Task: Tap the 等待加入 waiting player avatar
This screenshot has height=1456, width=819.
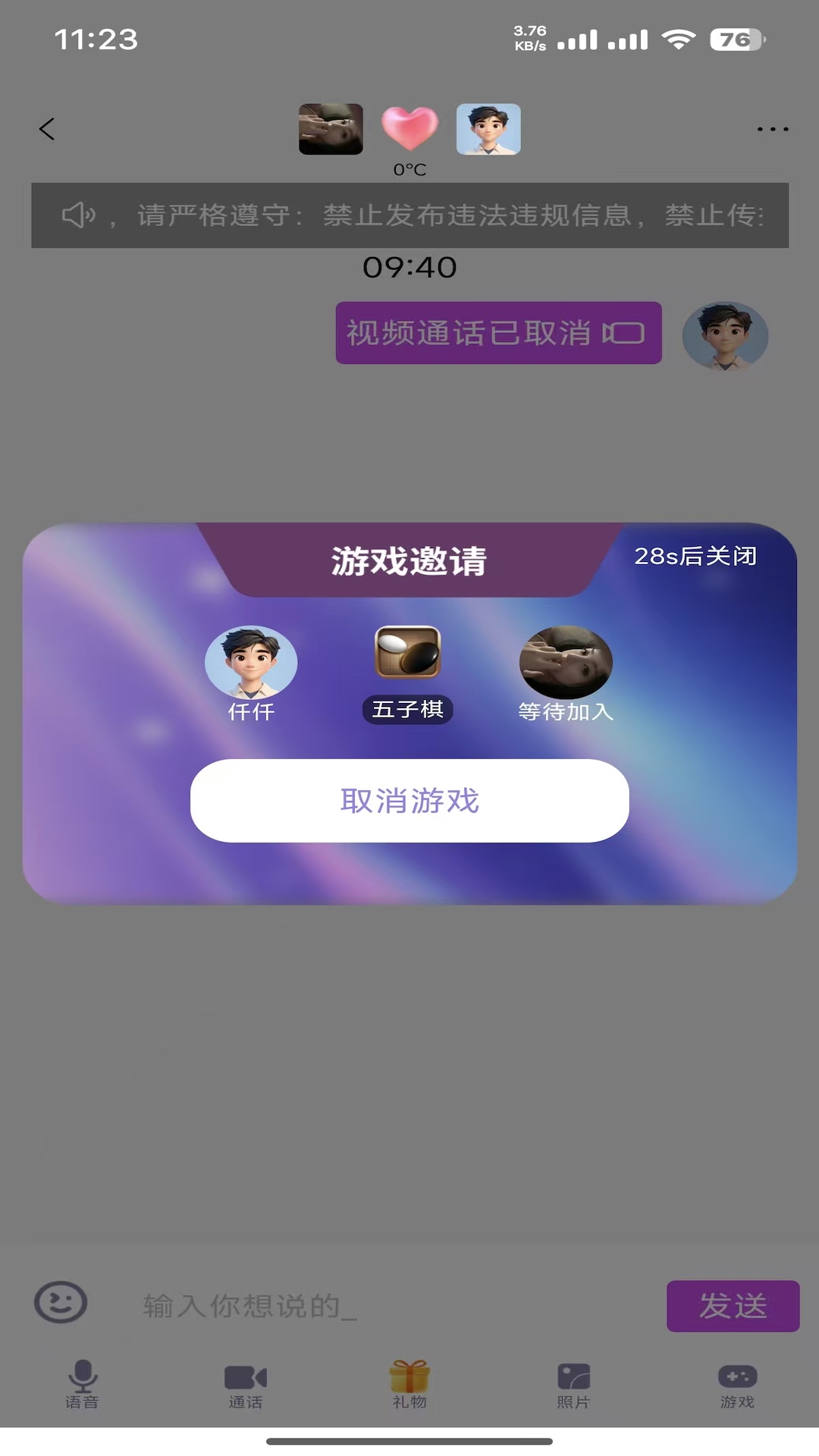Action: tap(566, 662)
